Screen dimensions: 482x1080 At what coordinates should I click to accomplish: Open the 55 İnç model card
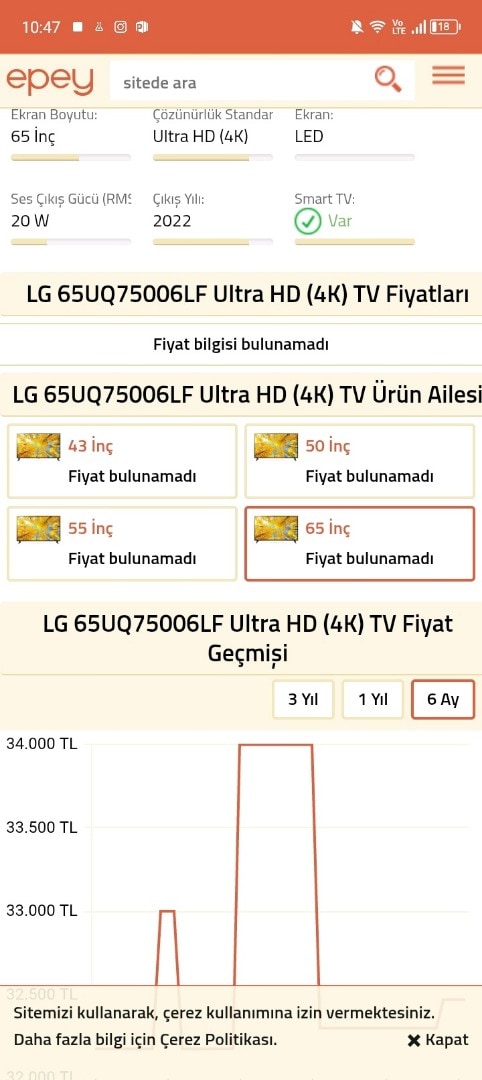(122, 543)
